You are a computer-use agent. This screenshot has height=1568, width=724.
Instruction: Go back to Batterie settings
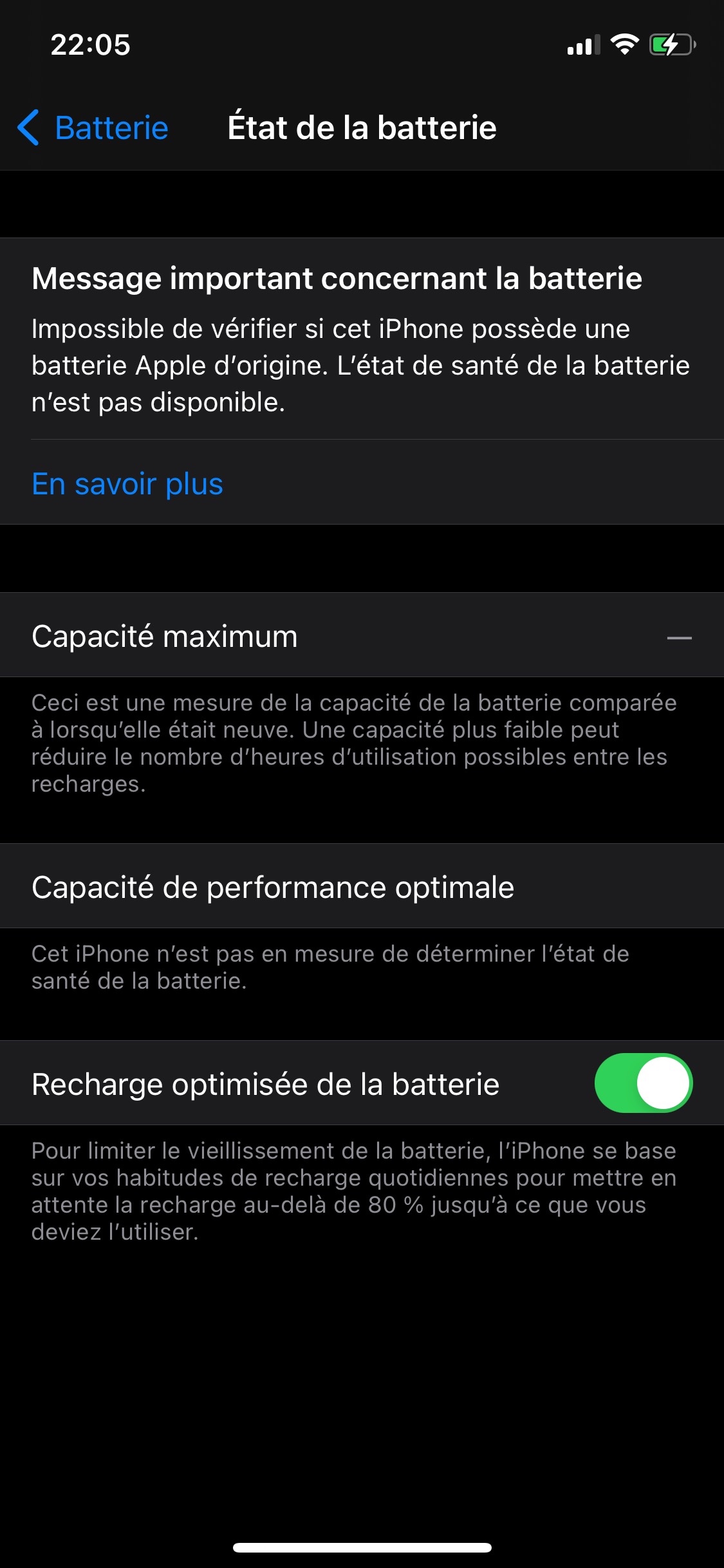point(93,127)
